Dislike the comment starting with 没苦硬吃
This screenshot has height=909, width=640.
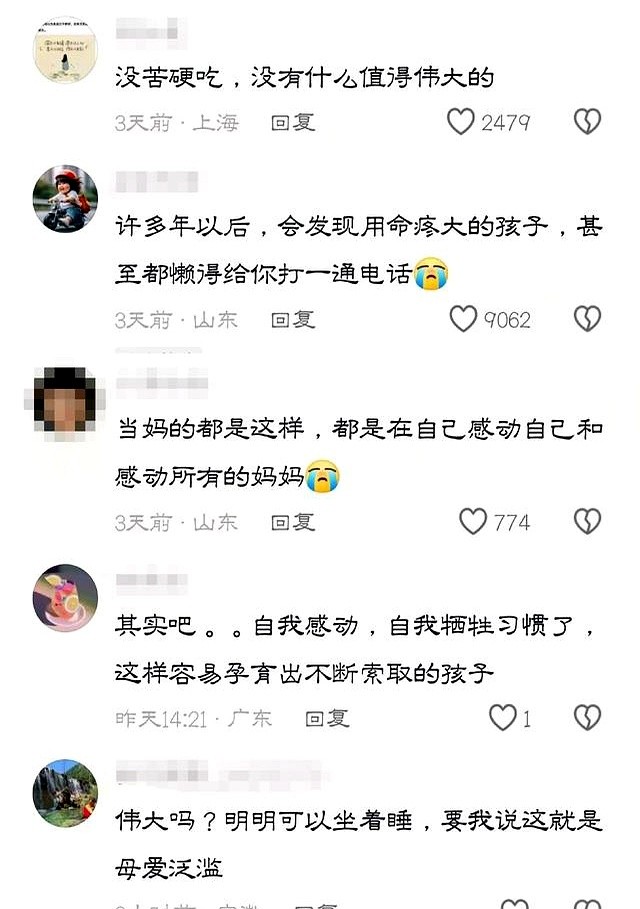587,122
